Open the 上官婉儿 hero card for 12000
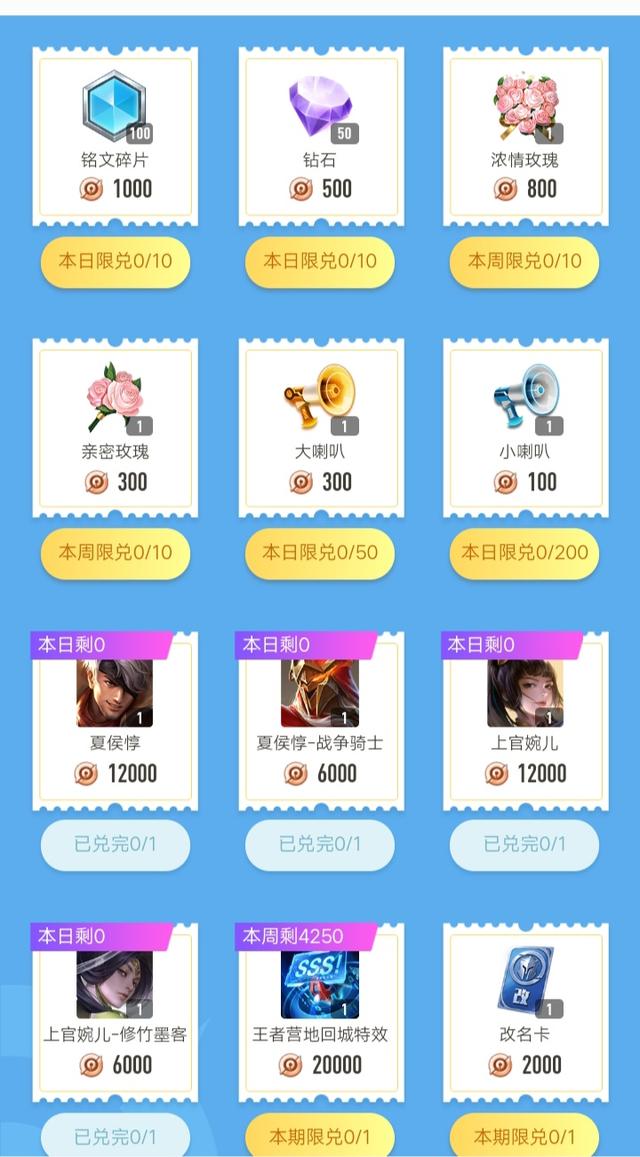Image resolution: width=640 pixels, height=1157 pixels. (524, 720)
